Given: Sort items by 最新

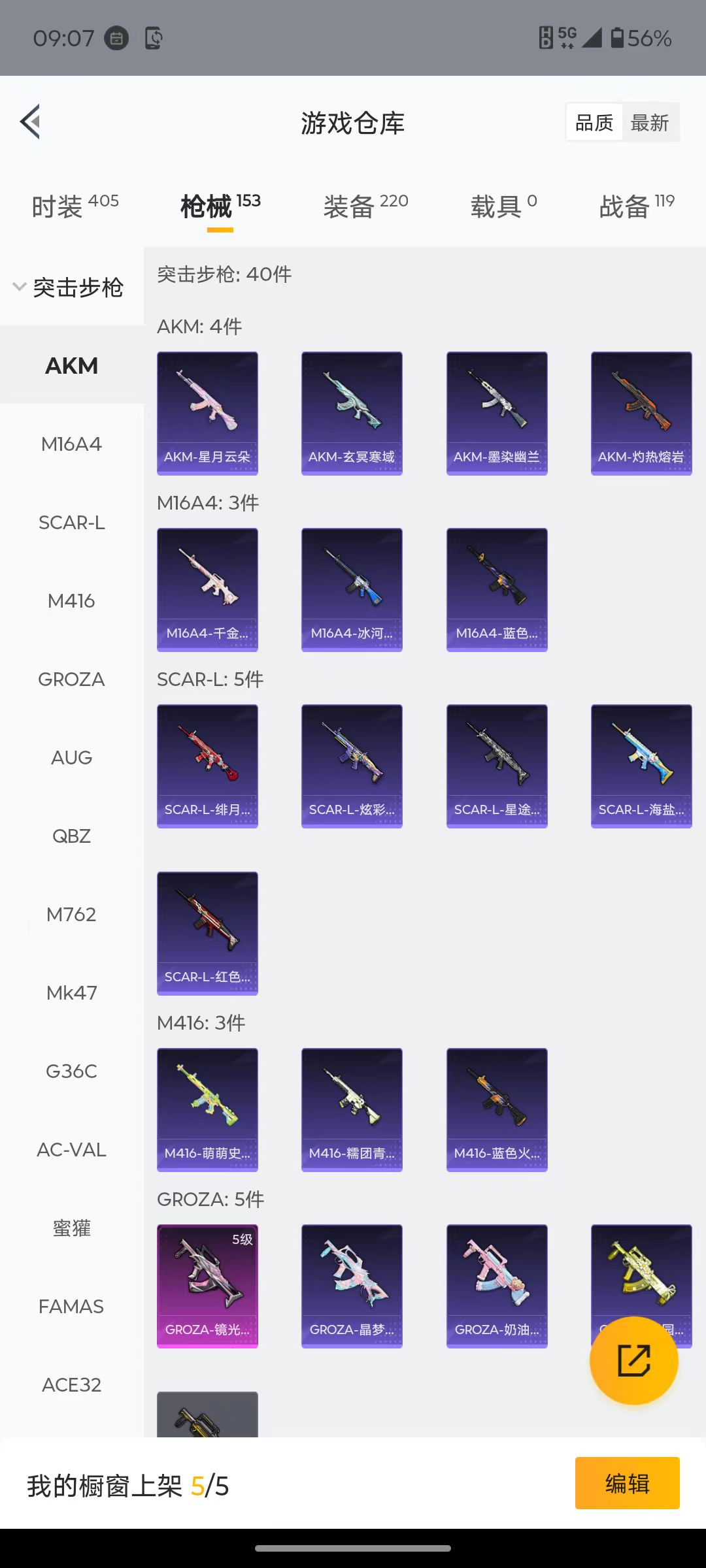Looking at the screenshot, I should tap(650, 123).
